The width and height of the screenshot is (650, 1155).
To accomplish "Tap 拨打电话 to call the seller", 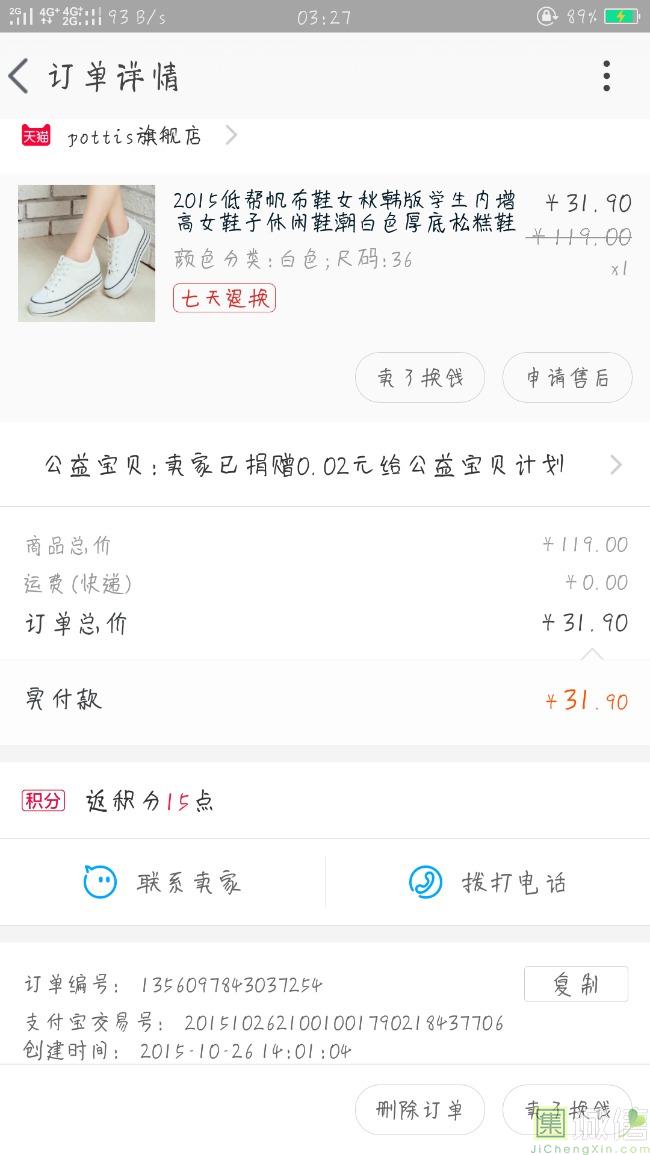I will coord(488,882).
